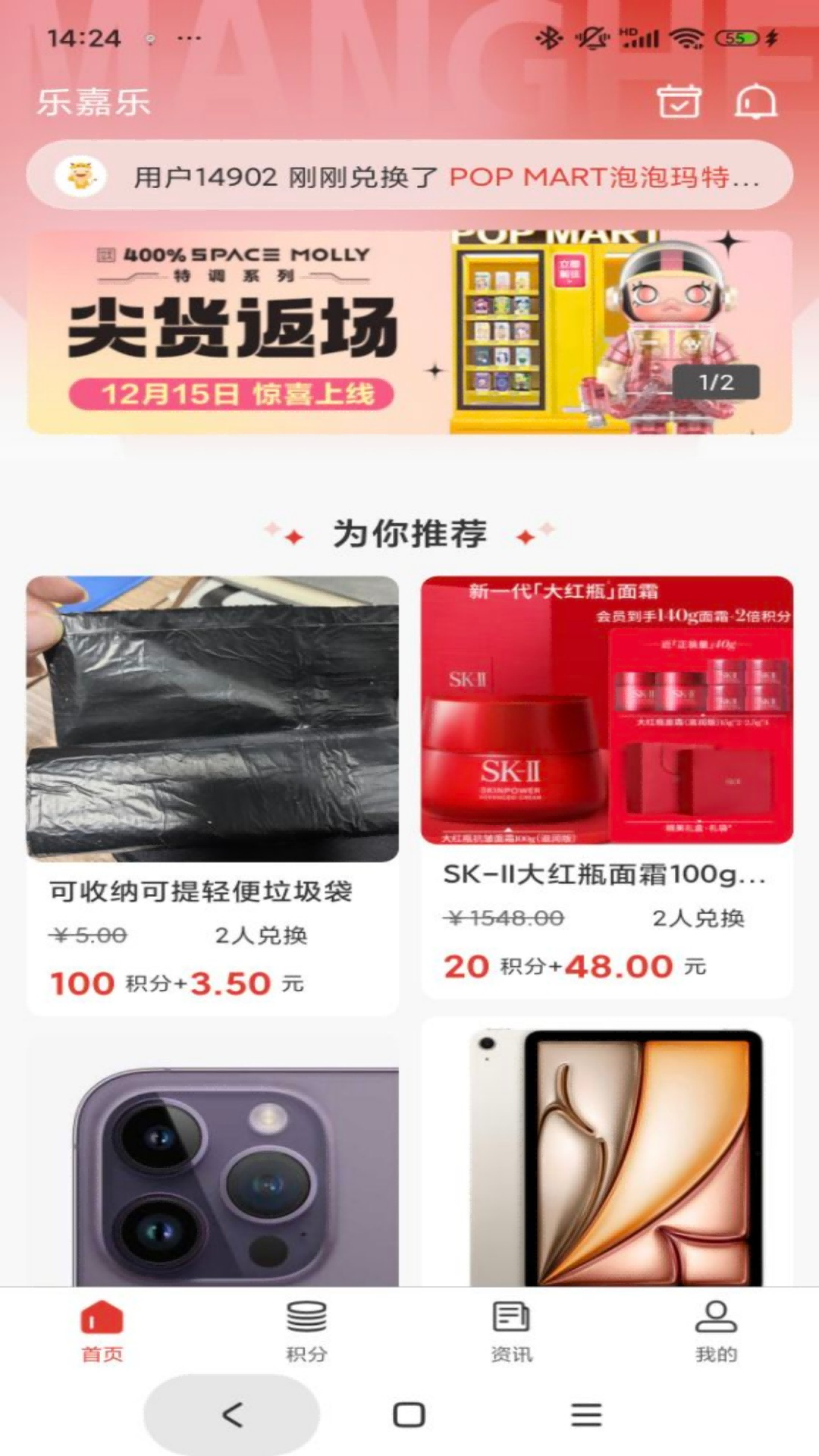Go back with the system back button
The image size is (819, 1456).
click(231, 1414)
